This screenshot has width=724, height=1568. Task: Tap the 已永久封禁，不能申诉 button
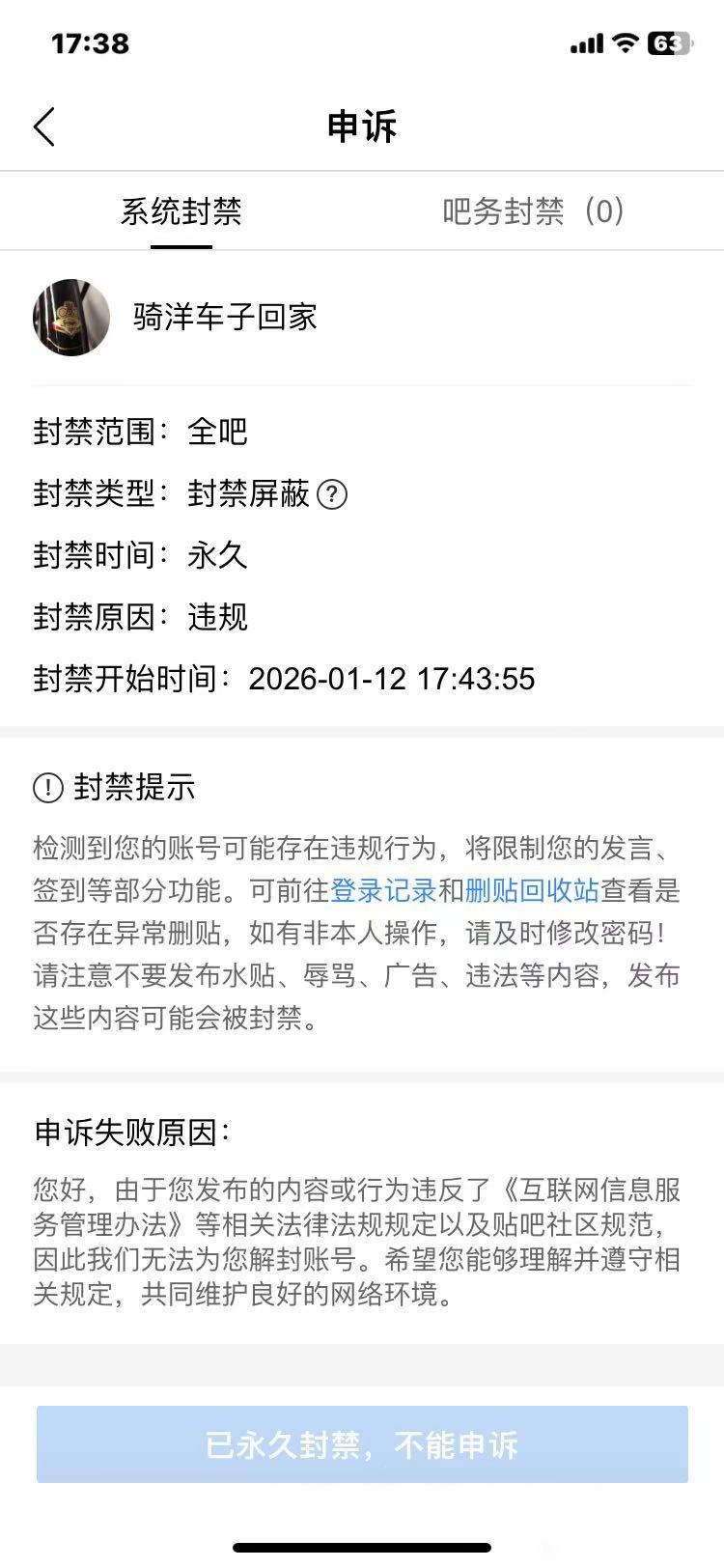tap(362, 1444)
